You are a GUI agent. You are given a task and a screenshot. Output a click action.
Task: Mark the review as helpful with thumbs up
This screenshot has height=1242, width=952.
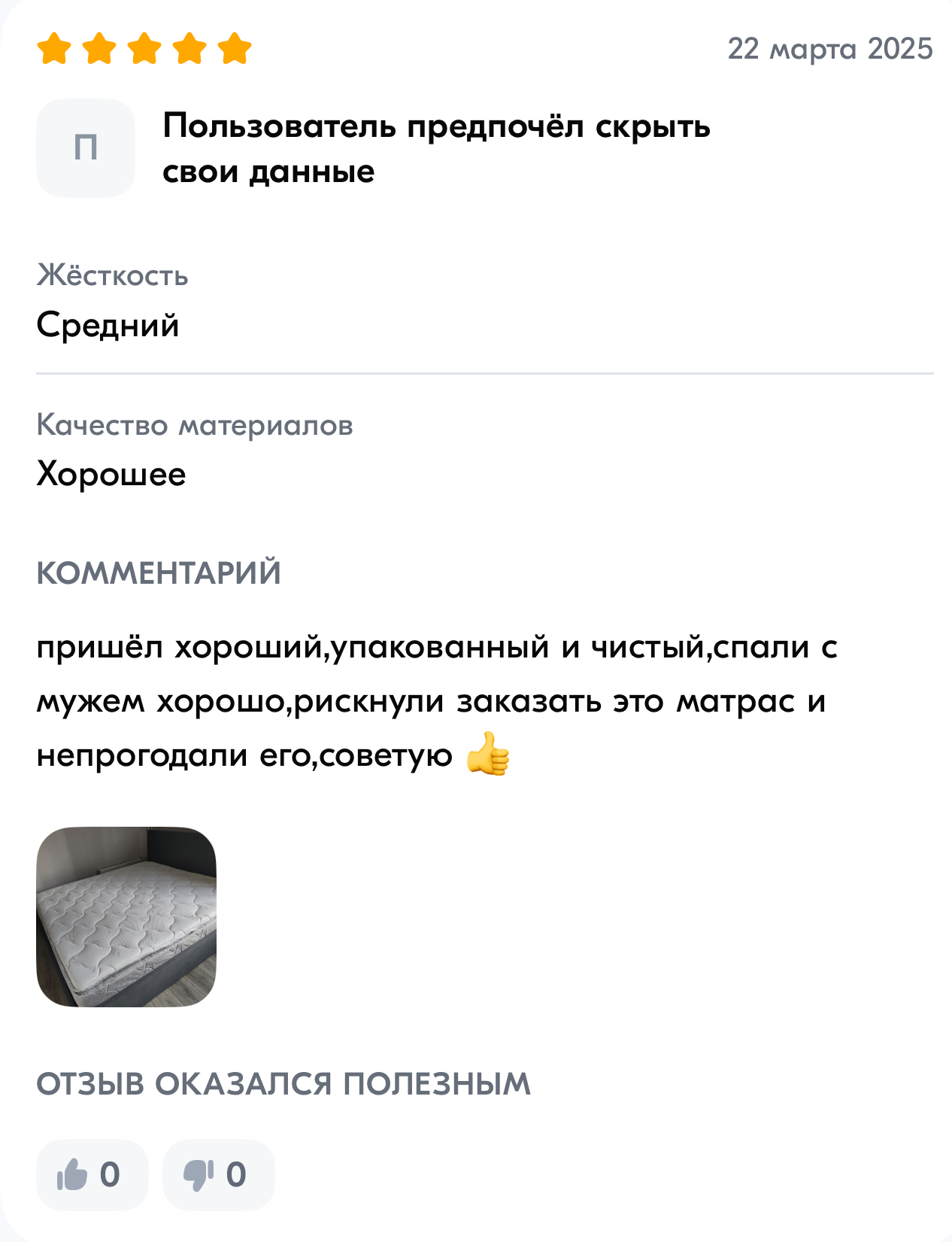[92, 1174]
